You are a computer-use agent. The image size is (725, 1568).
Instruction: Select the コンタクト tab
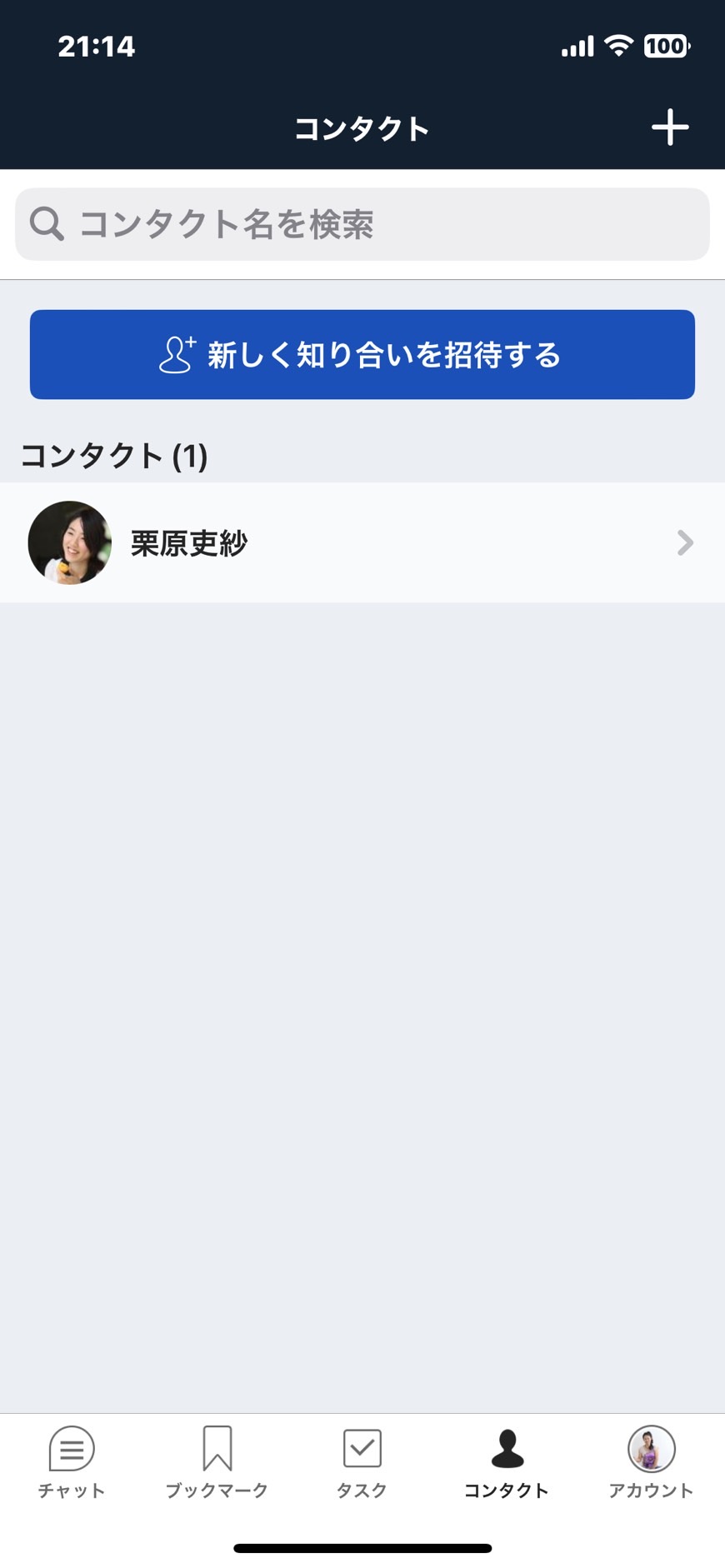coord(507,1462)
